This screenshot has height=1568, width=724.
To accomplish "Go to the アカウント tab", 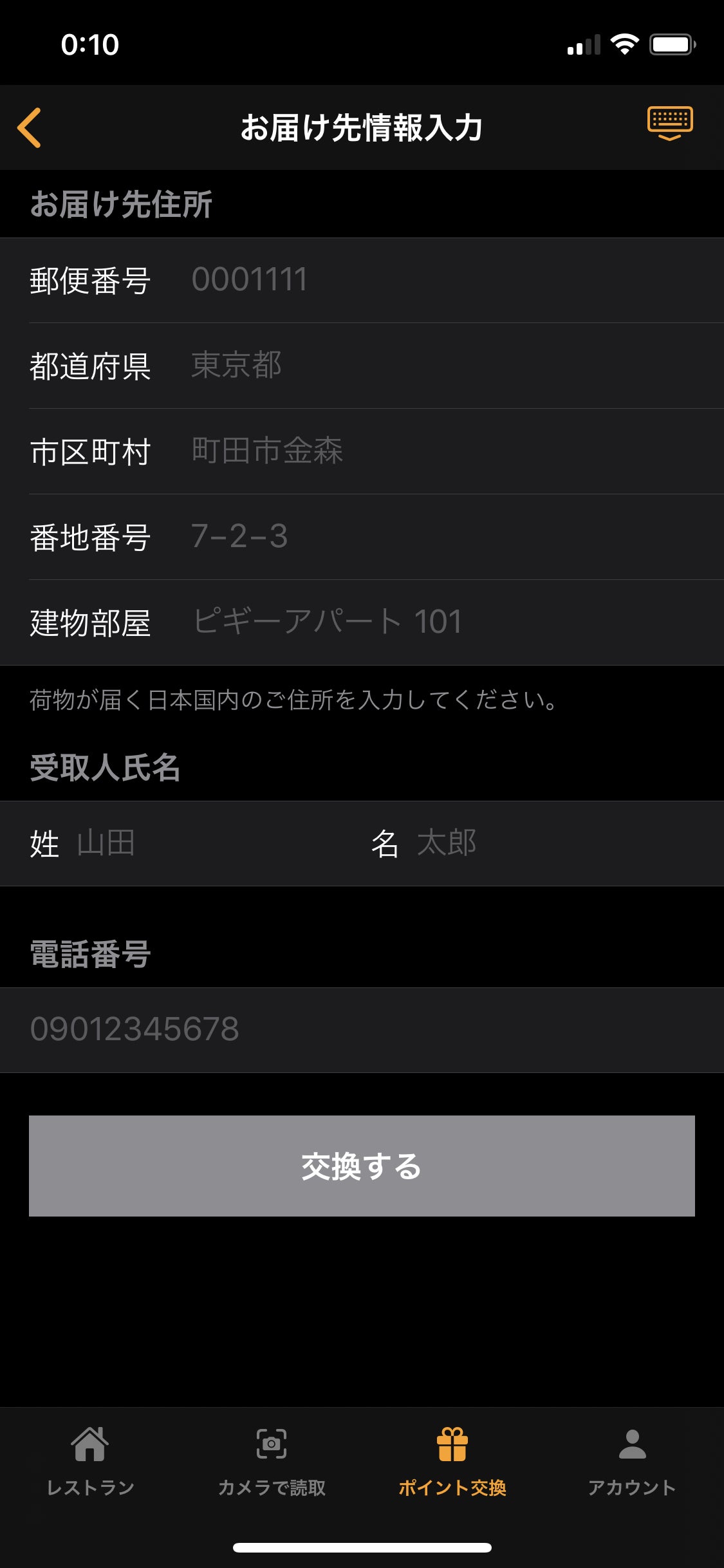I will tap(632, 1462).
